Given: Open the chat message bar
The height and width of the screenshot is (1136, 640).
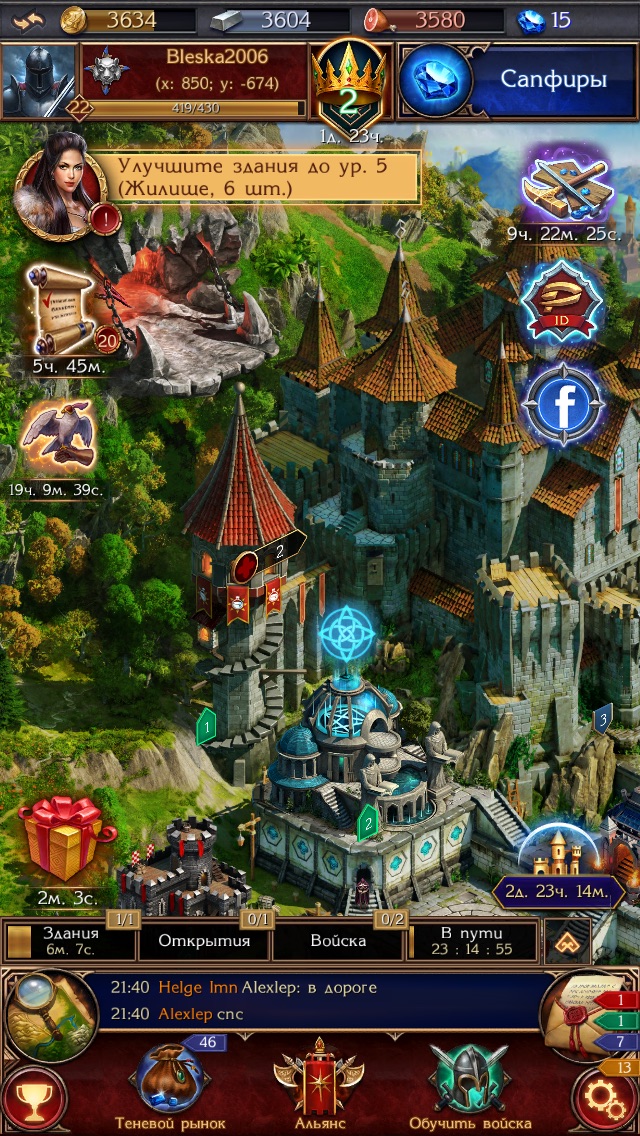Looking at the screenshot, I should pyautogui.click(x=320, y=1001).
